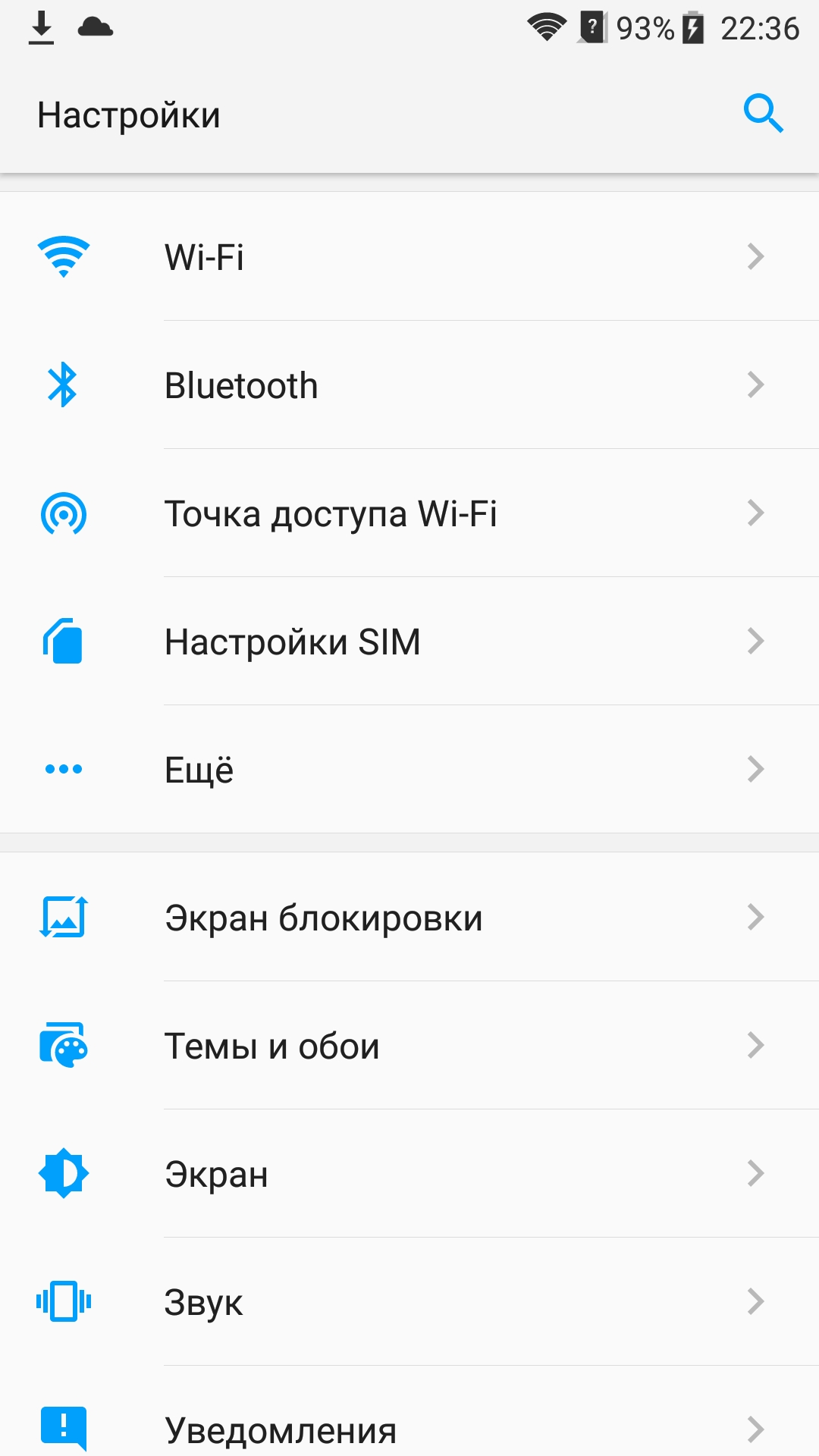
Task: Open Bluetooth settings
Action: 409,384
